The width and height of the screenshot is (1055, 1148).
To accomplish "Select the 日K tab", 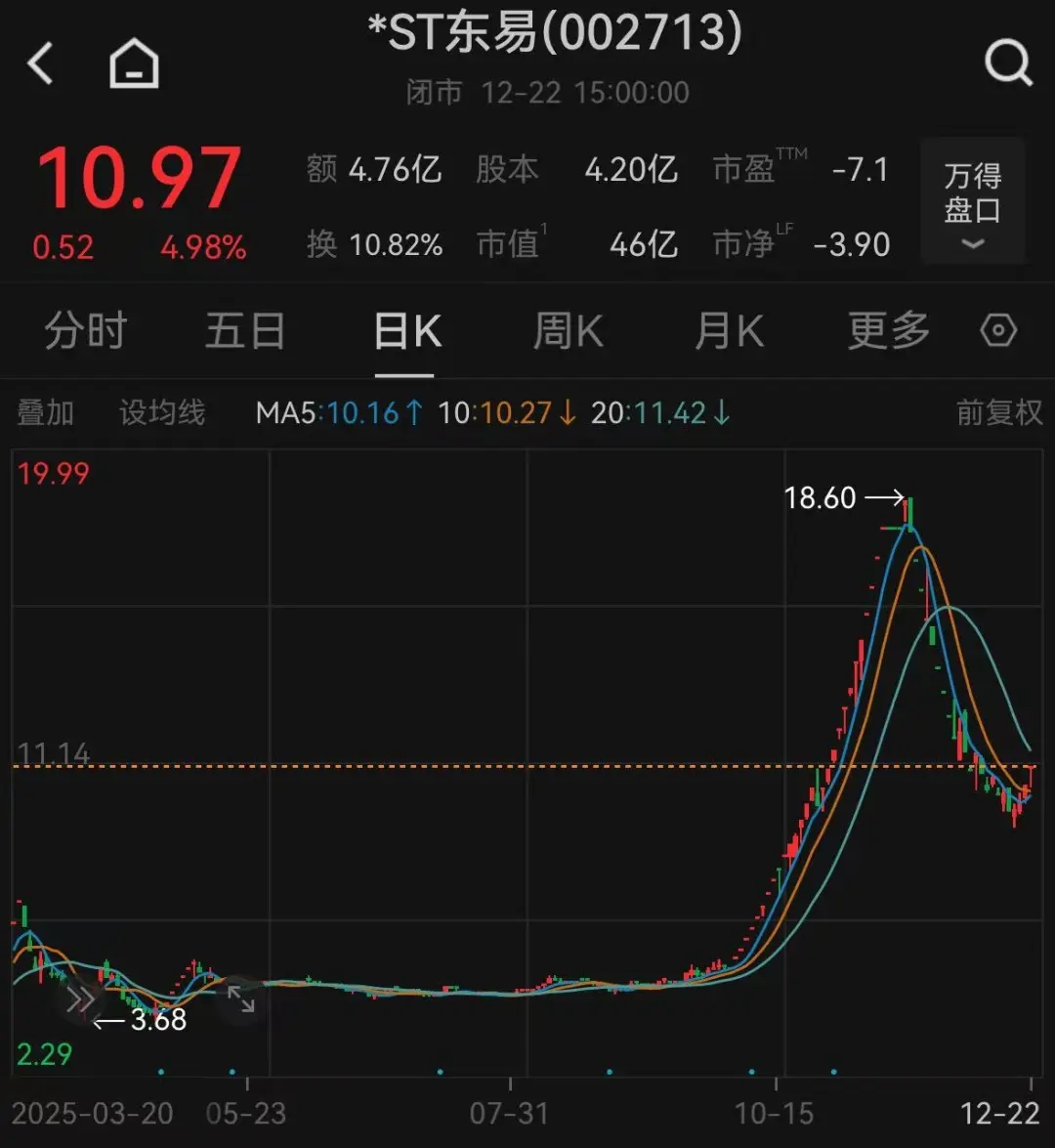I will click(406, 332).
